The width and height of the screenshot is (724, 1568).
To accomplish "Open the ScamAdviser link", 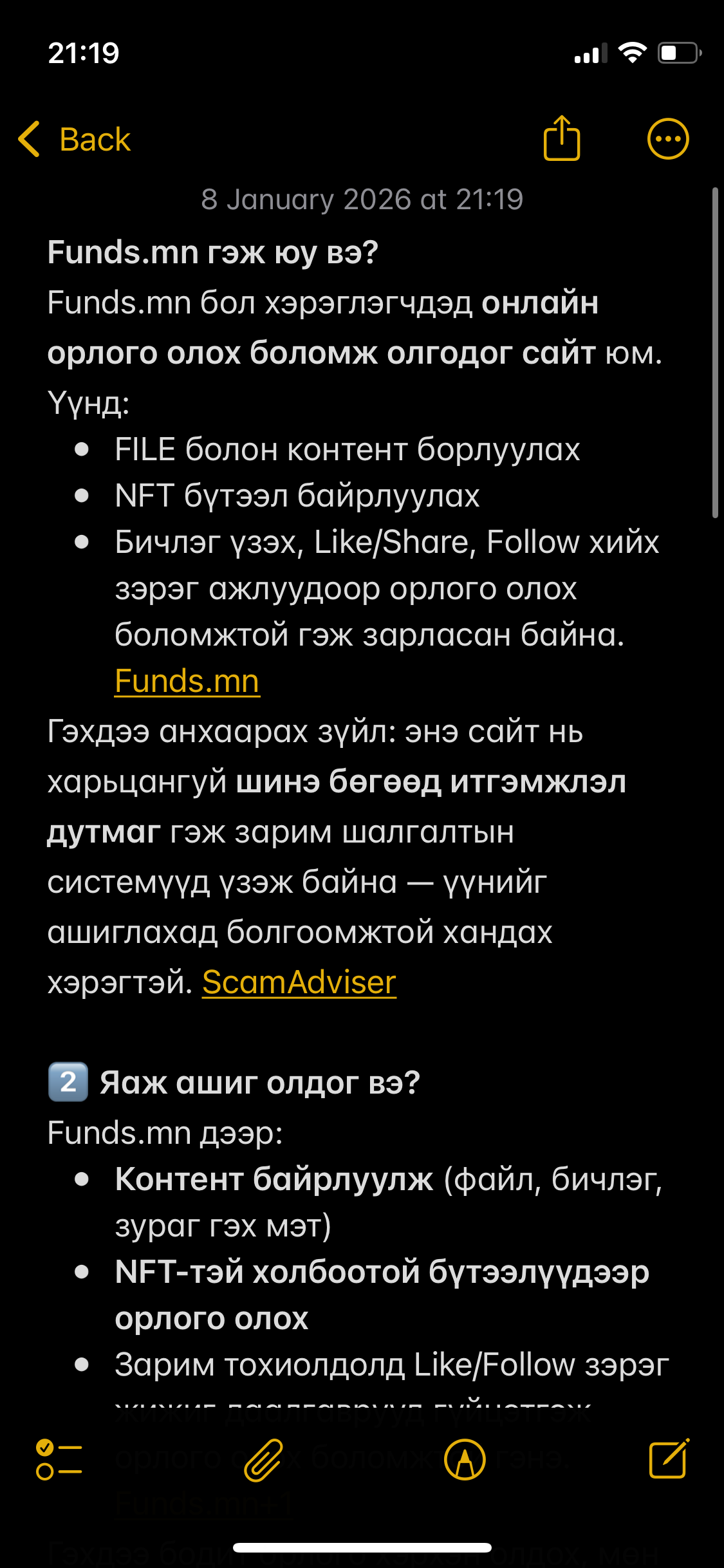I will click(299, 982).
